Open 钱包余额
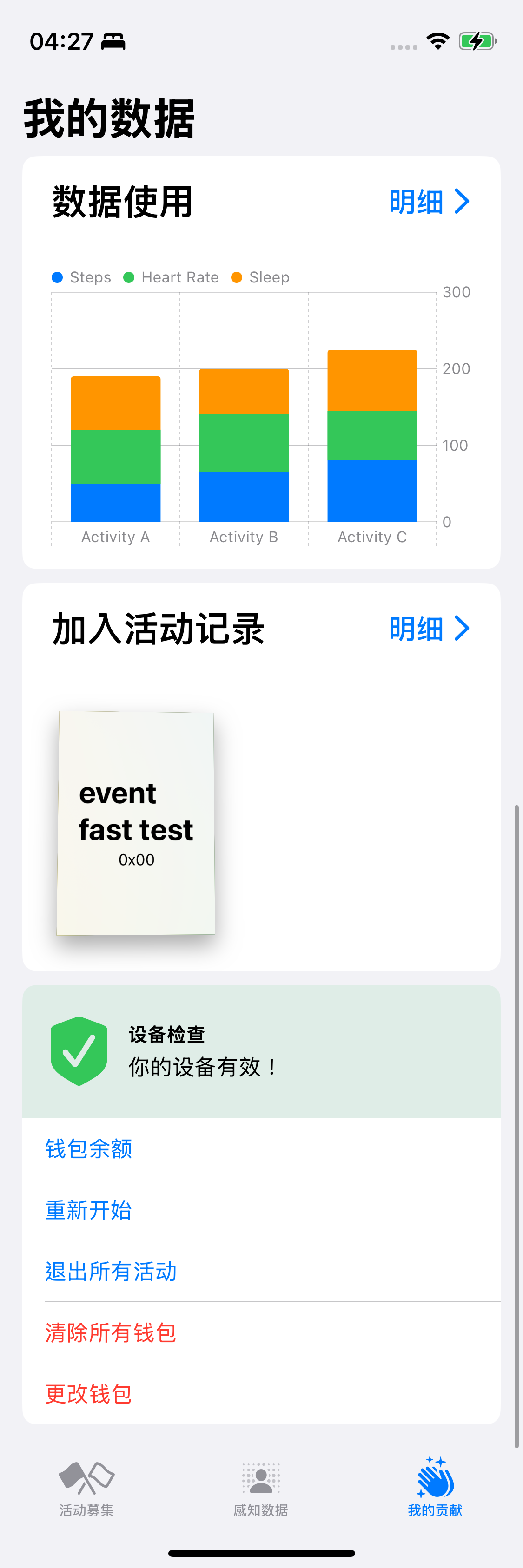The width and height of the screenshot is (523, 1568). click(x=88, y=1148)
